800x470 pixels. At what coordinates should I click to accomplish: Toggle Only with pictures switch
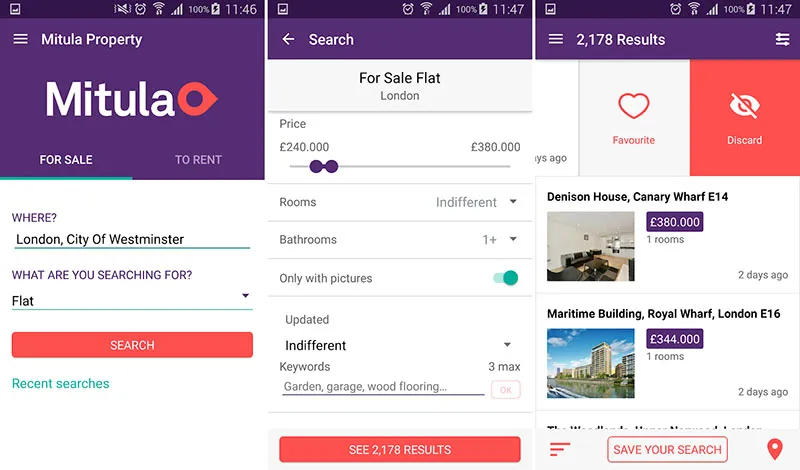[506, 278]
